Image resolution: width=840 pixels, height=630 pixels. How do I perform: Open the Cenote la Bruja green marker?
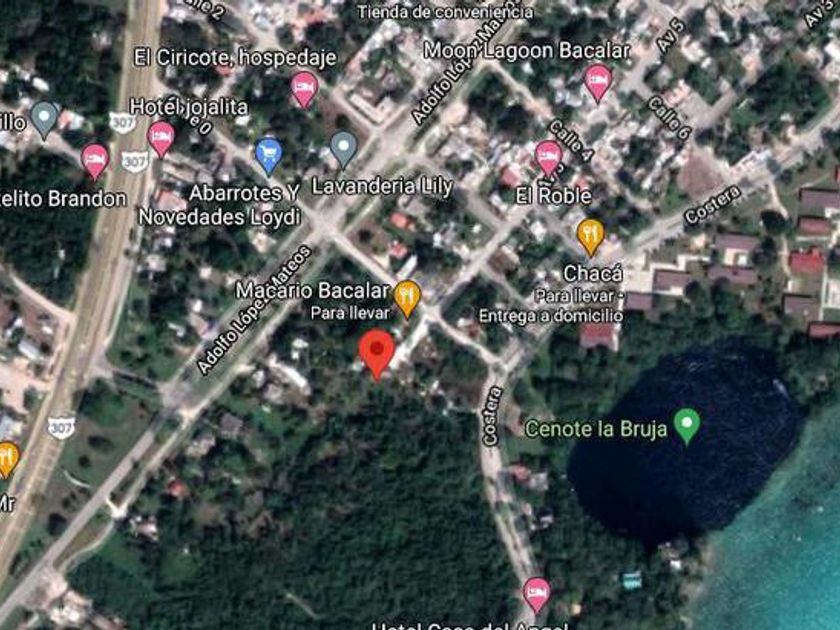click(x=687, y=426)
